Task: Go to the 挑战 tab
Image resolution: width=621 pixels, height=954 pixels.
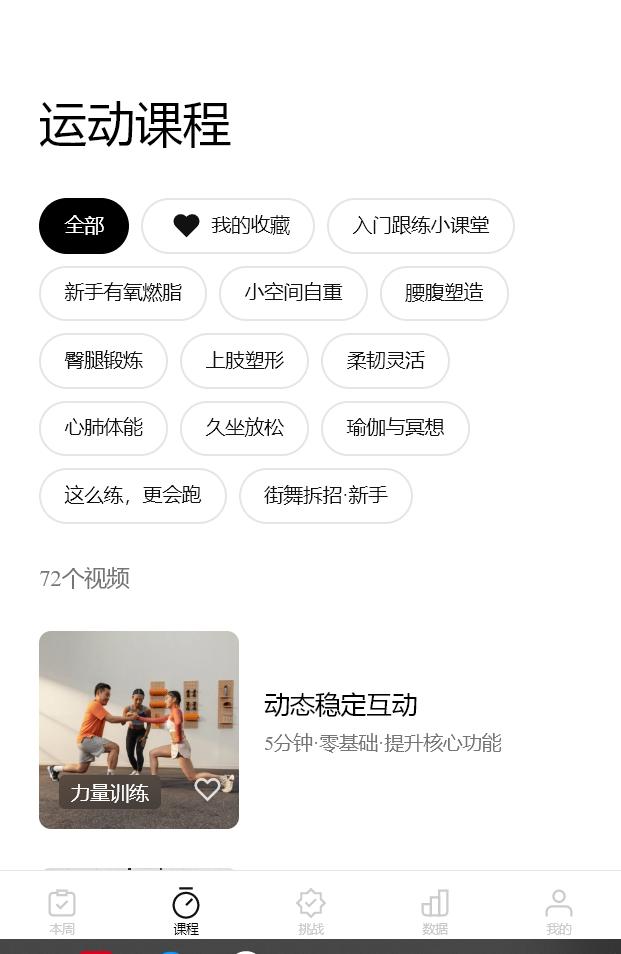Action: tap(311, 911)
